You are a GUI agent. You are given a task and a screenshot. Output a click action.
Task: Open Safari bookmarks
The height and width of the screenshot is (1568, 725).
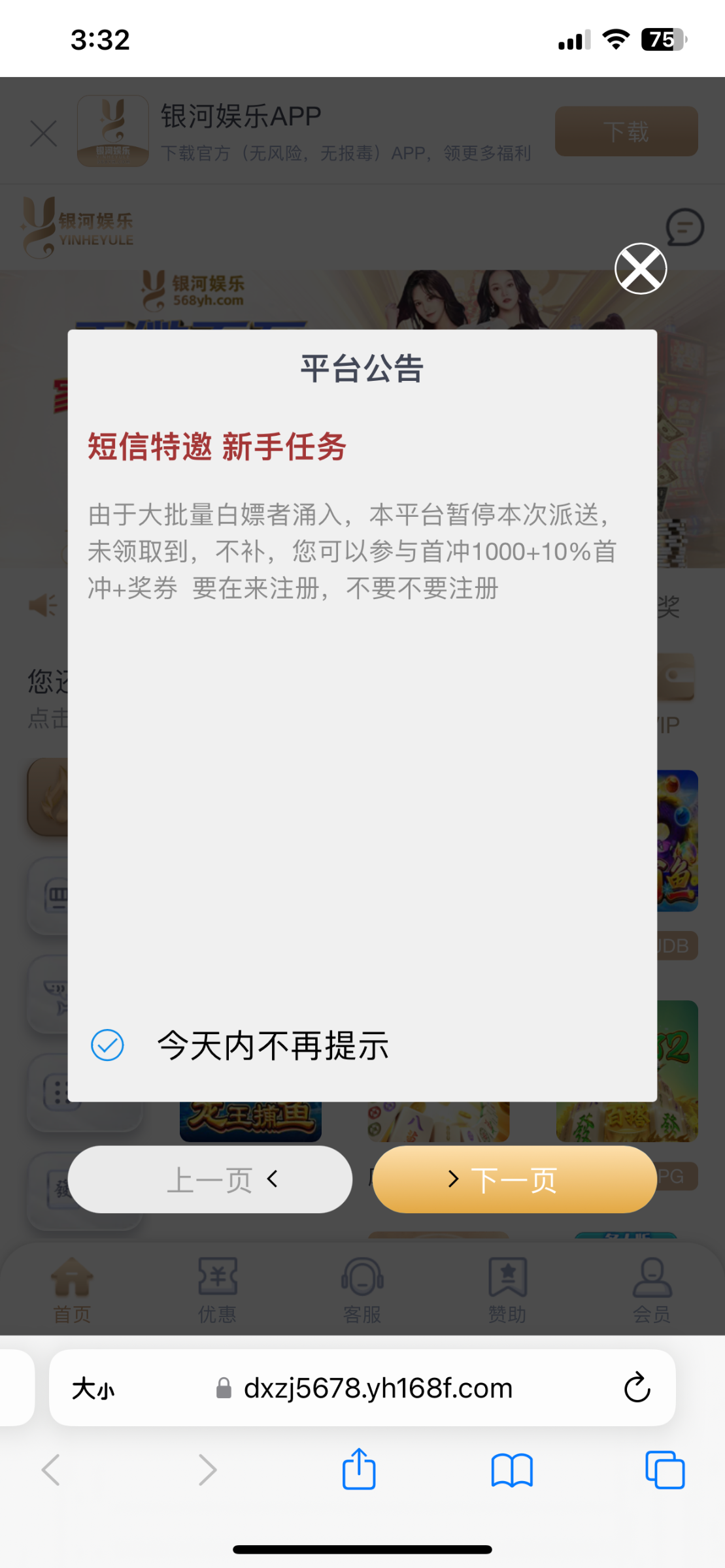tap(512, 1470)
